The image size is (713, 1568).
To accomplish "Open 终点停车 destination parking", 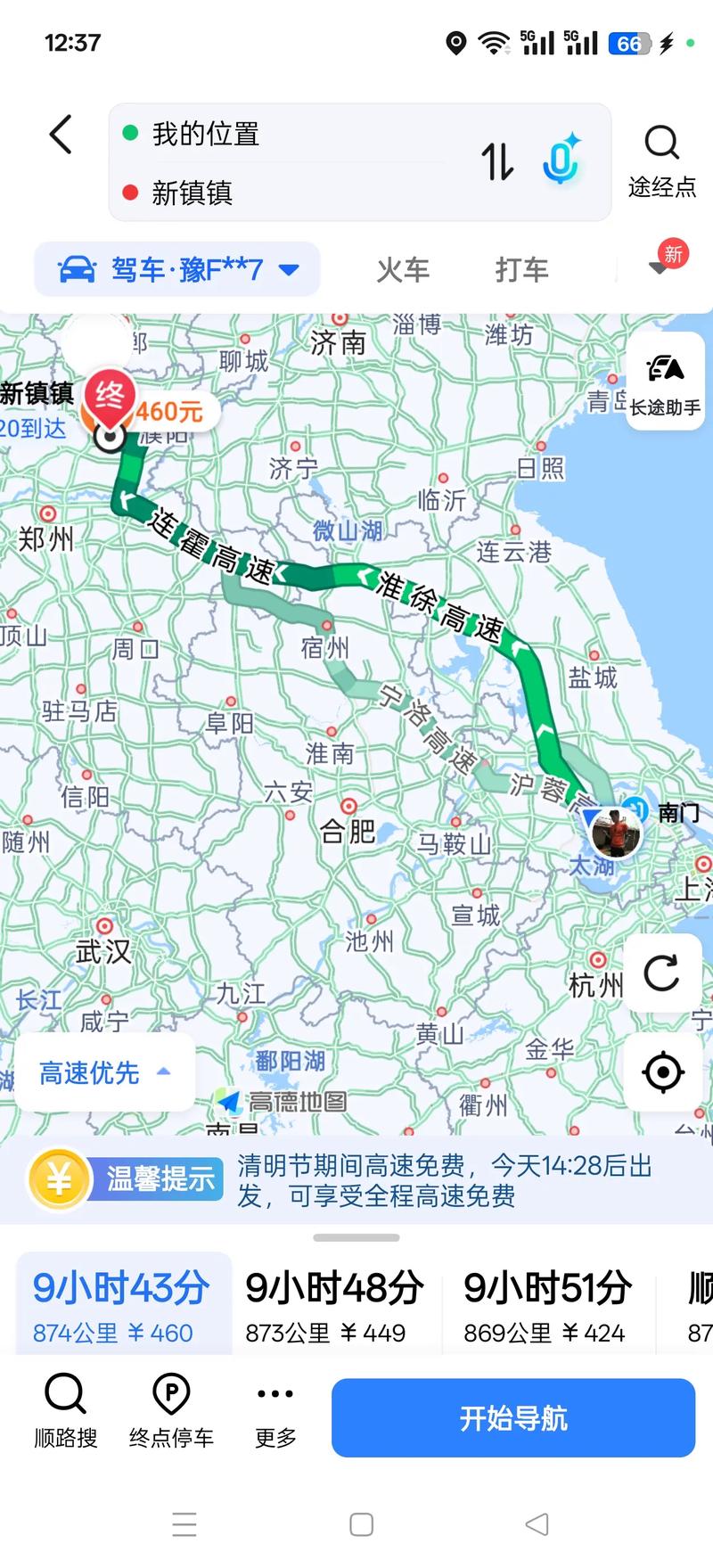I will tap(171, 1416).
